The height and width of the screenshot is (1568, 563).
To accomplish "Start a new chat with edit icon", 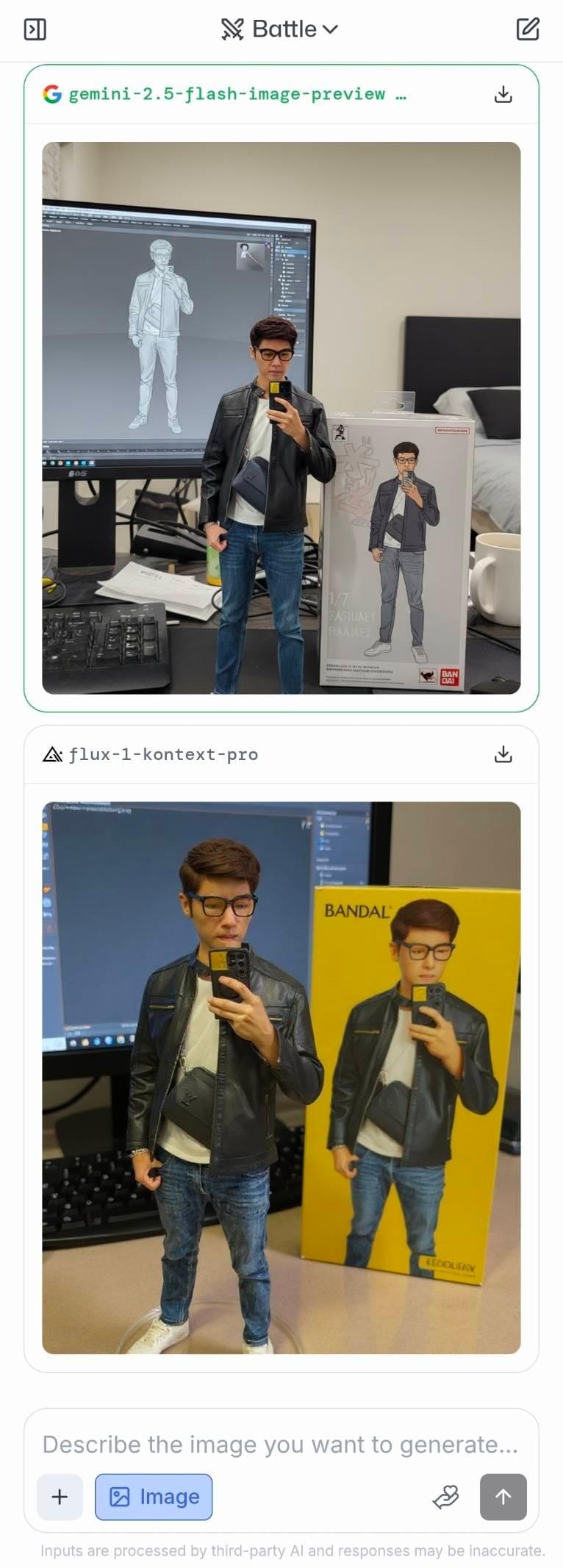I will [527, 29].
